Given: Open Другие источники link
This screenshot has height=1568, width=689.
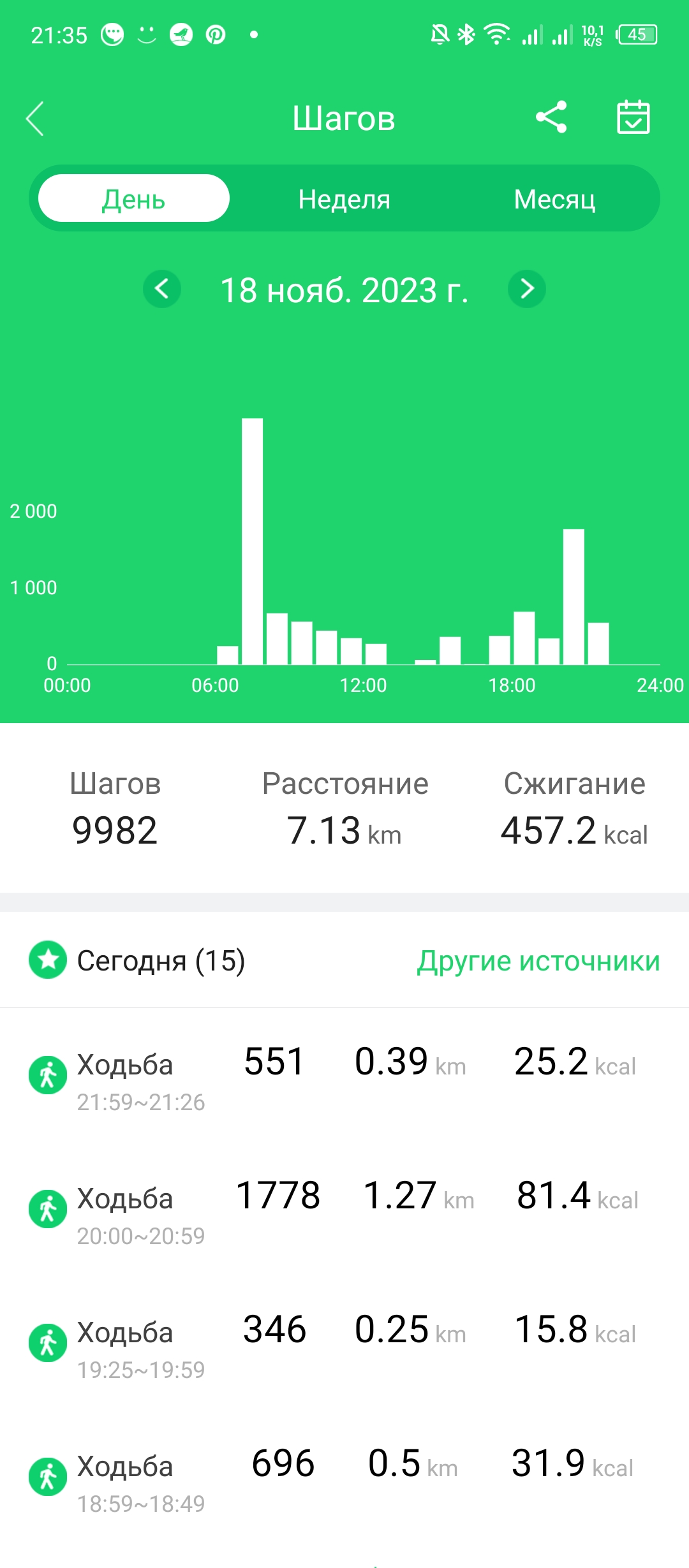Looking at the screenshot, I should [538, 961].
